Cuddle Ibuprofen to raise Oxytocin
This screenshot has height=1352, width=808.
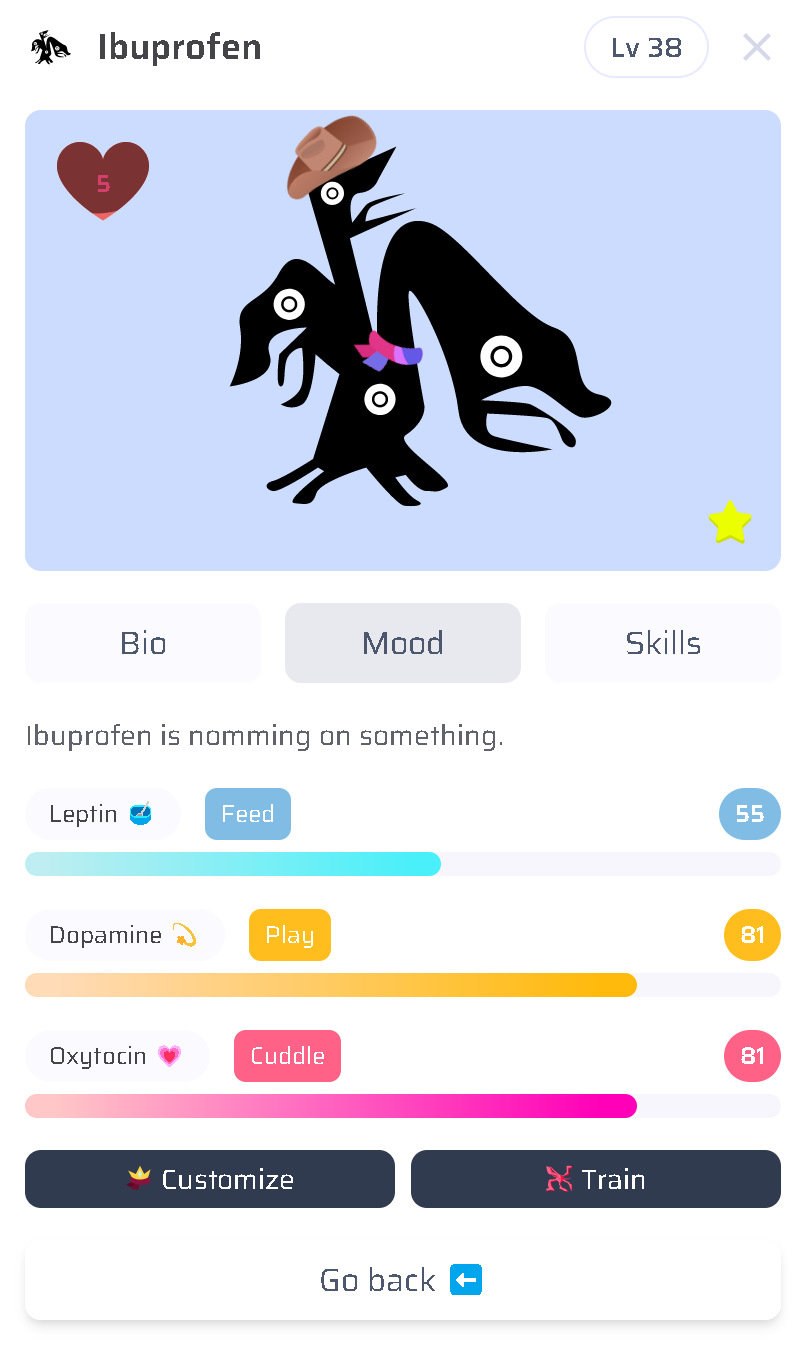pyautogui.click(x=287, y=1056)
